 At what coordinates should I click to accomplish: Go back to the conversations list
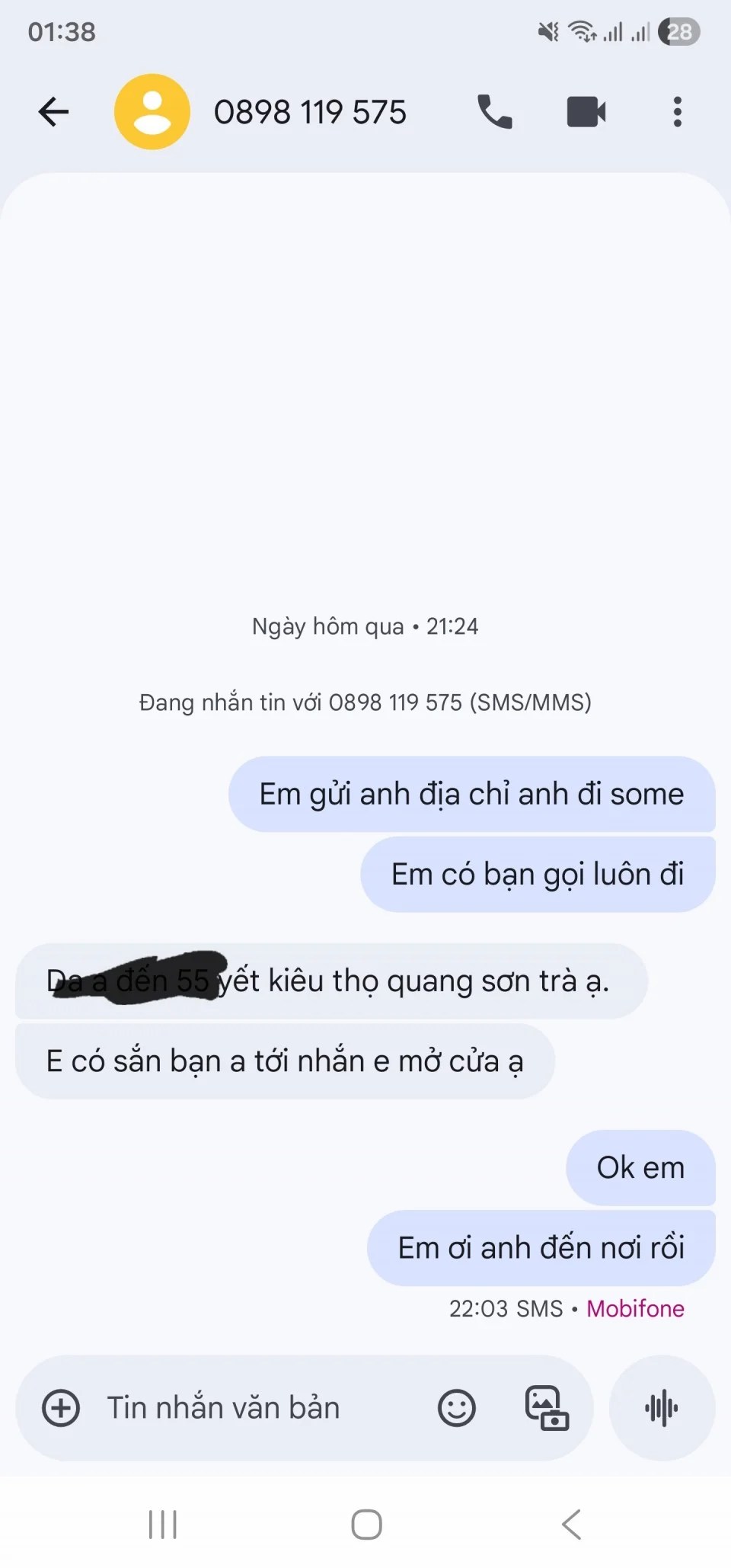tap(53, 112)
